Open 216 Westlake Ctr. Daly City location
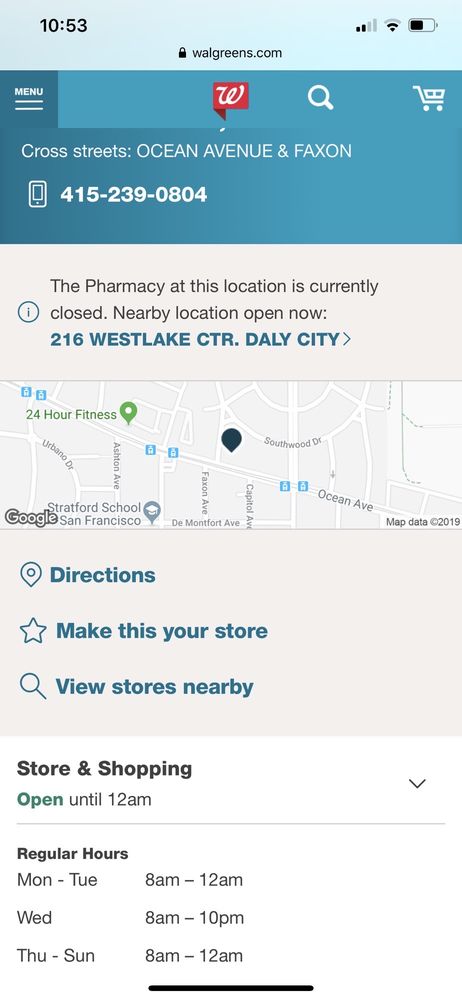This screenshot has height=1000, width=462. [x=200, y=339]
